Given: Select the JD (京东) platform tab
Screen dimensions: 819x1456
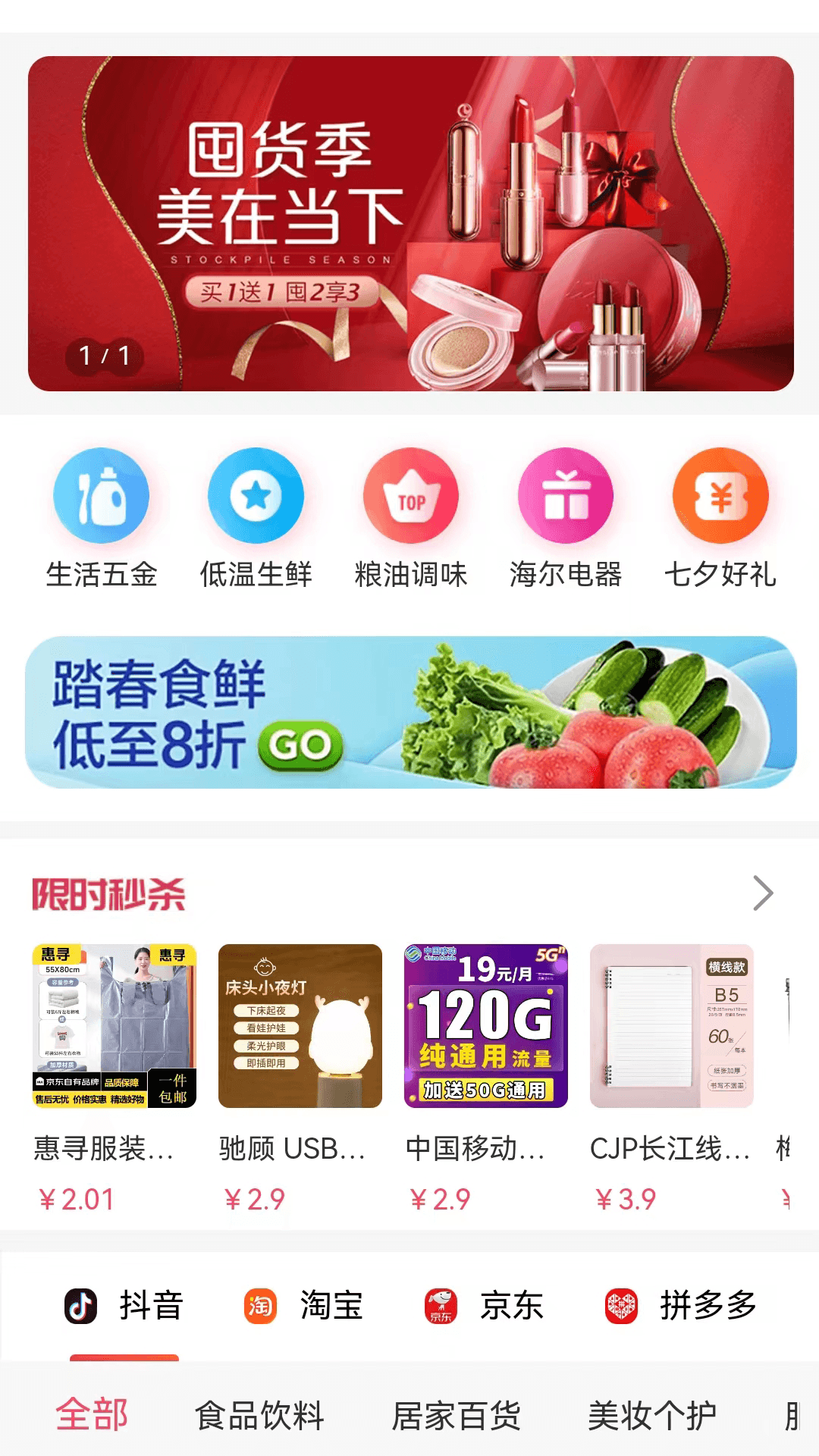Looking at the screenshot, I should (x=441, y=1304).
